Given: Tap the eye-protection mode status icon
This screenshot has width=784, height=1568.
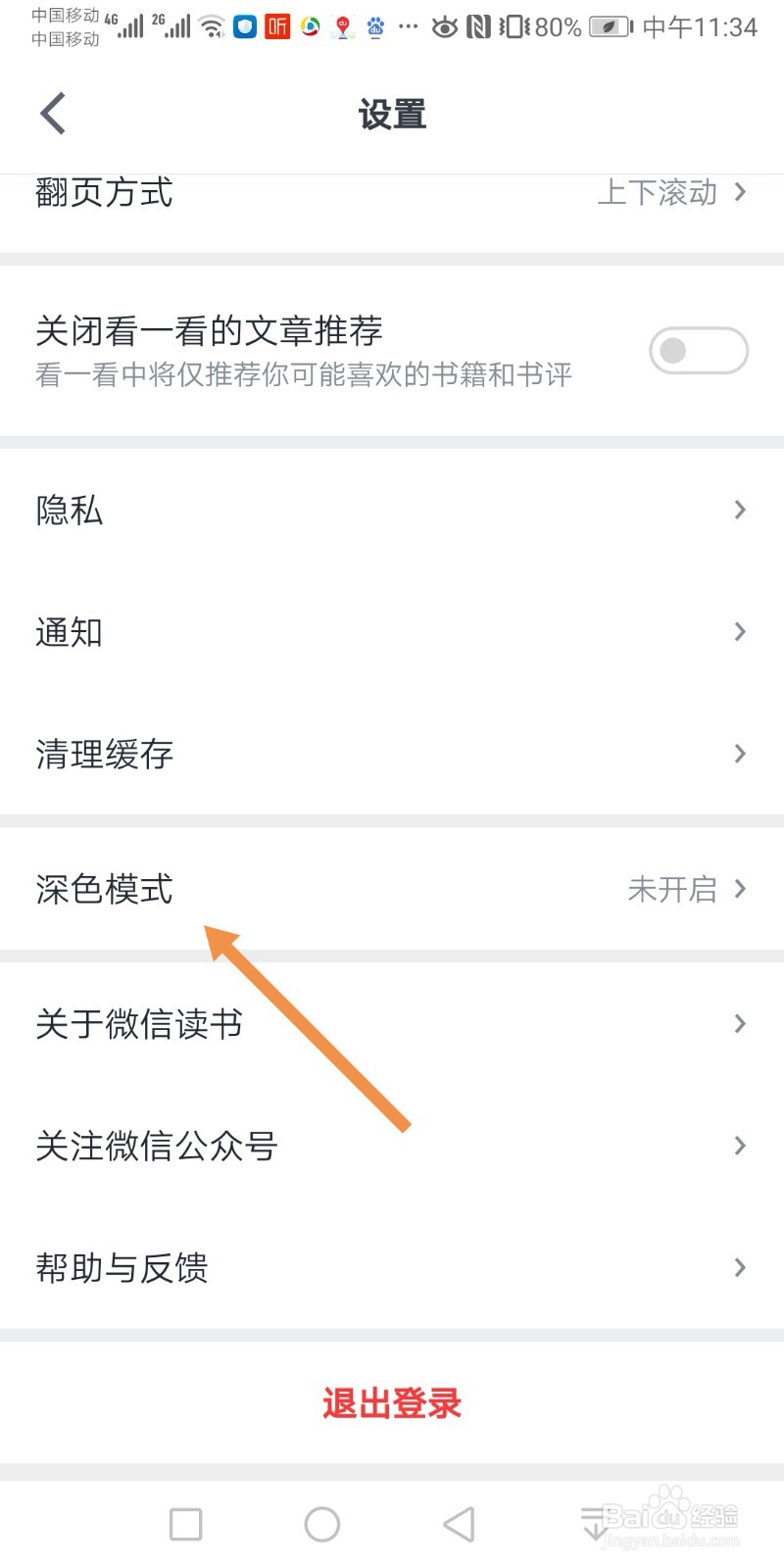Looking at the screenshot, I should (x=446, y=26).
